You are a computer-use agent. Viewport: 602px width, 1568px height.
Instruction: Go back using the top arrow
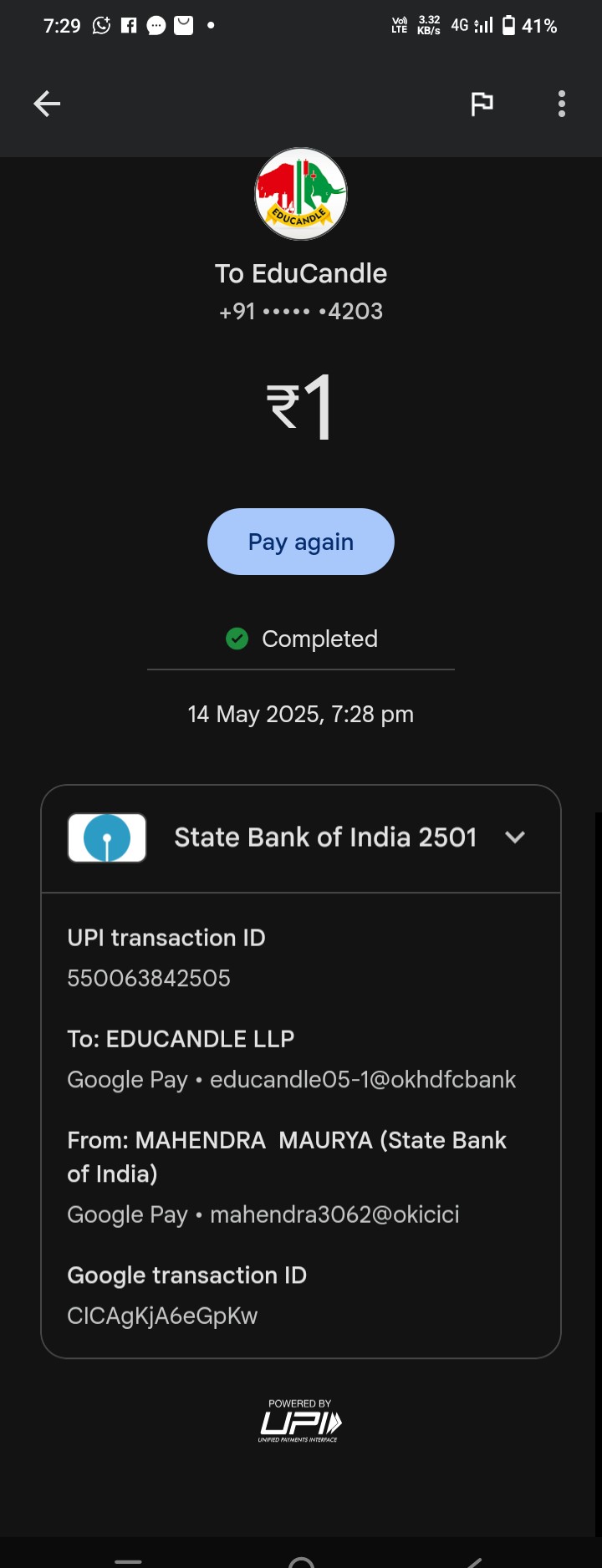[x=47, y=104]
